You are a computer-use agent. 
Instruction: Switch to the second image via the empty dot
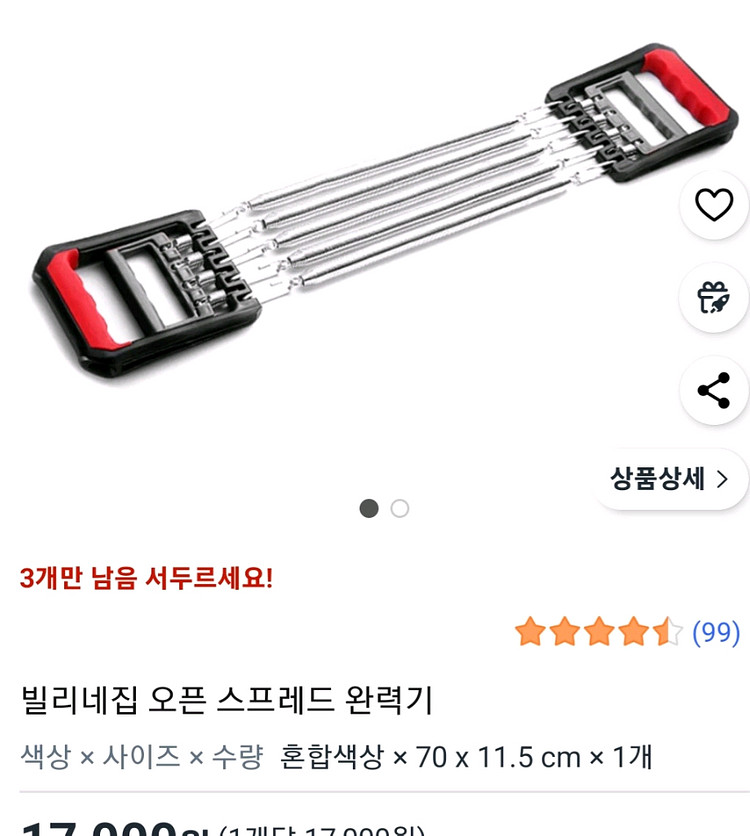point(401,509)
